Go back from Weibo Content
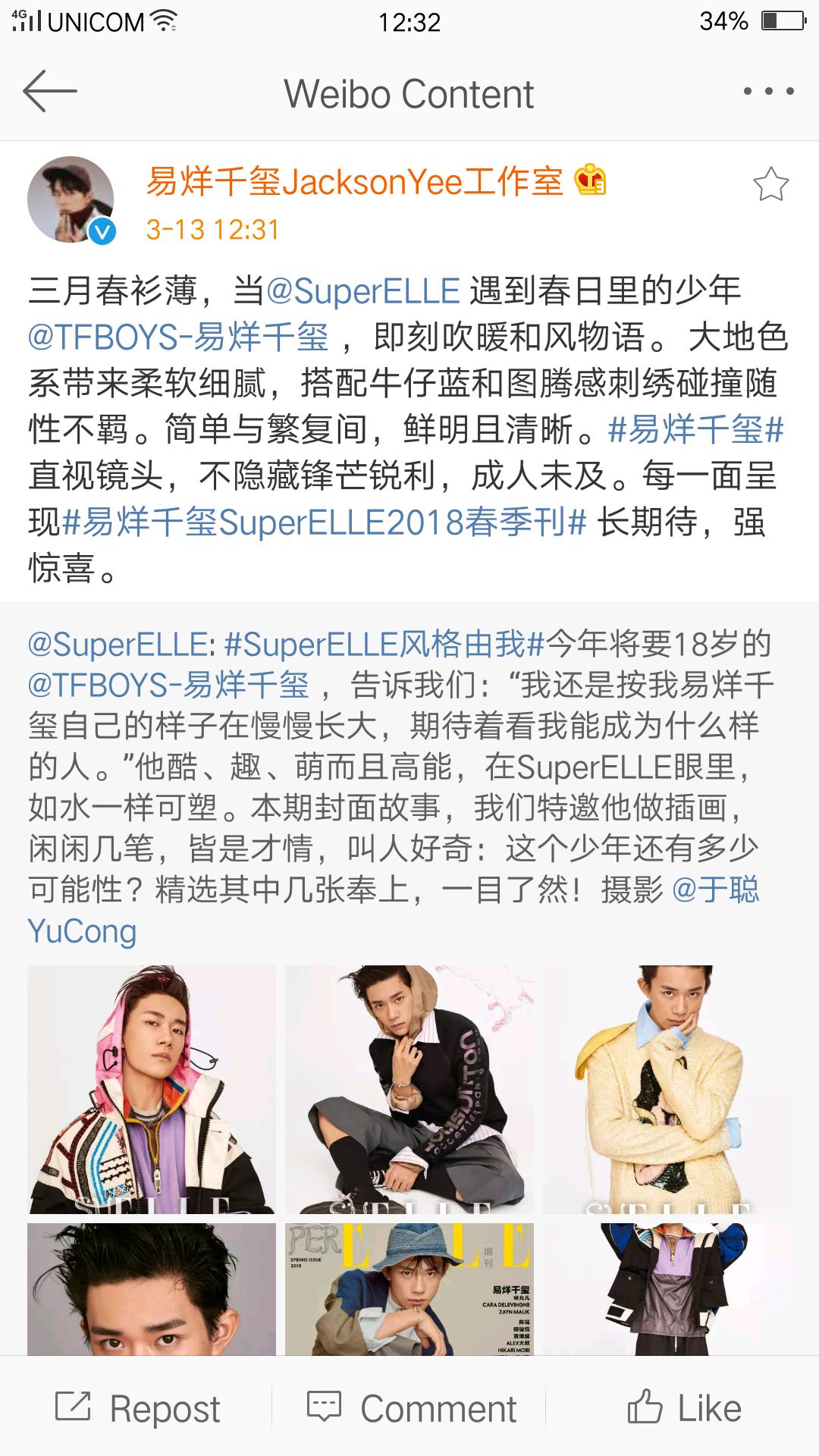The width and height of the screenshot is (819, 1456). (x=50, y=92)
